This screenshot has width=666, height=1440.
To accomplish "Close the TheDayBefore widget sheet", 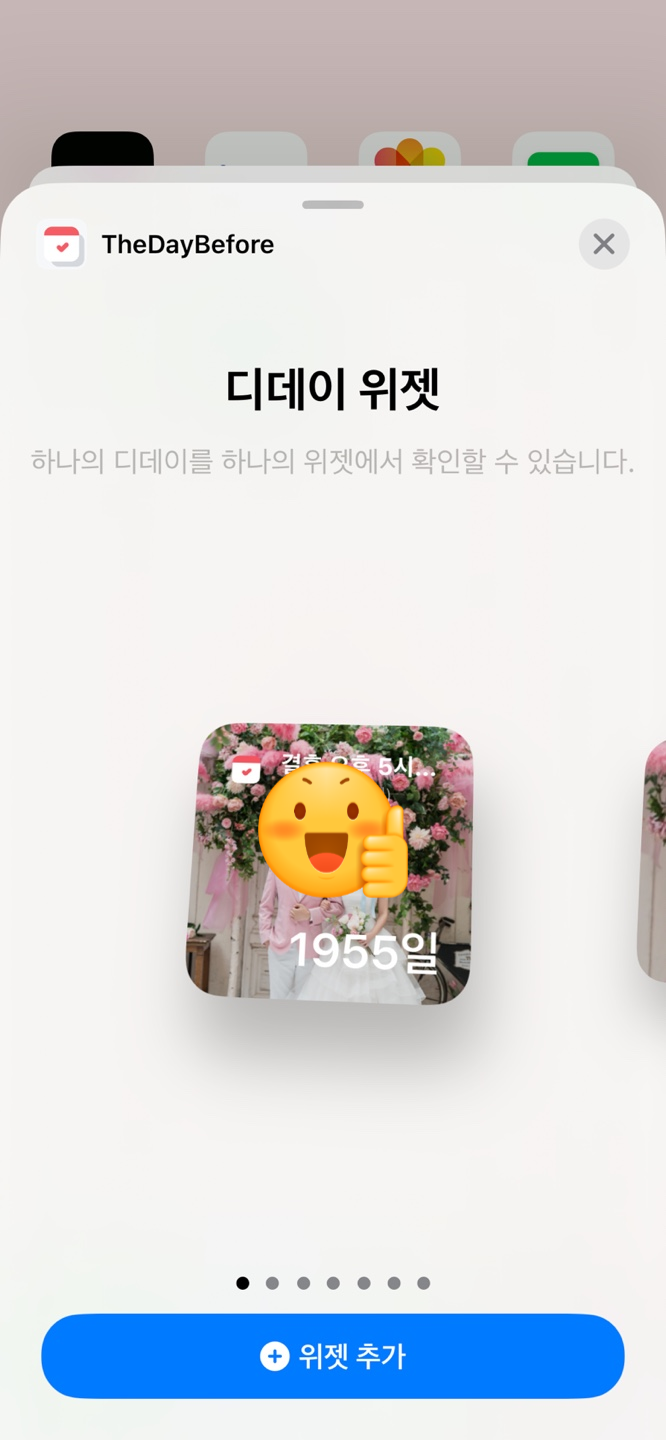I will tap(604, 244).
